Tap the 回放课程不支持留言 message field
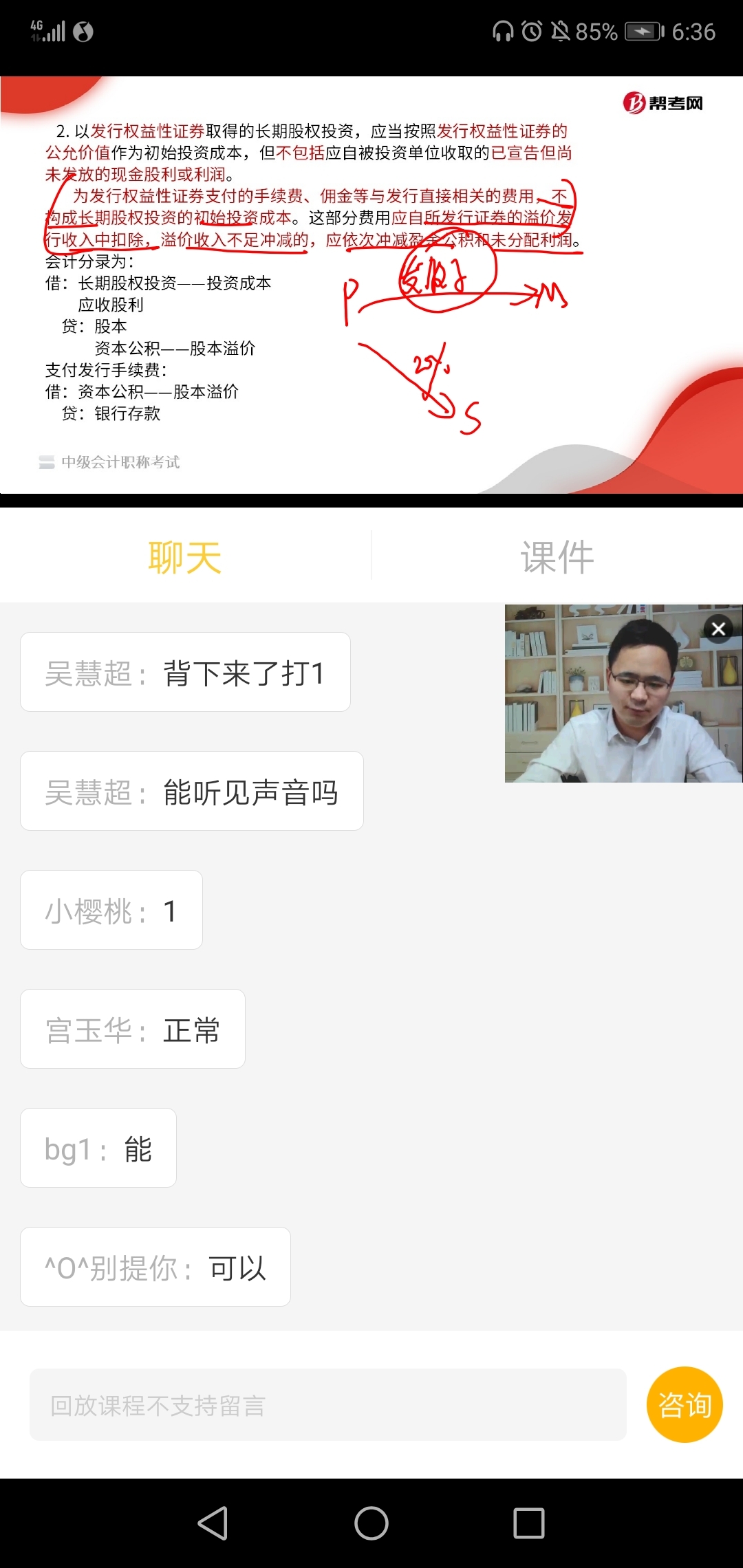This screenshot has width=743, height=1568. (x=327, y=1405)
